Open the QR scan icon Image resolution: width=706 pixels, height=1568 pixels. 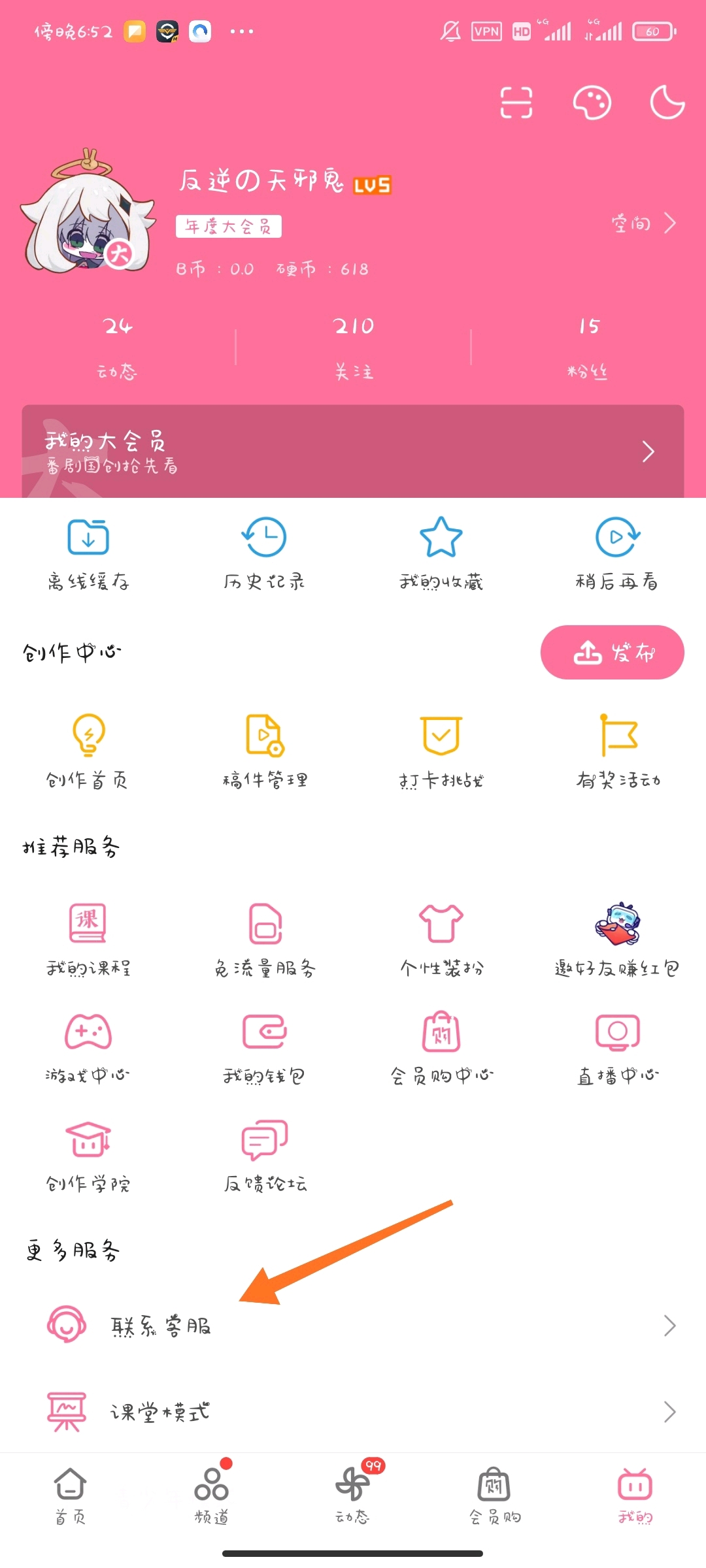coord(516,103)
